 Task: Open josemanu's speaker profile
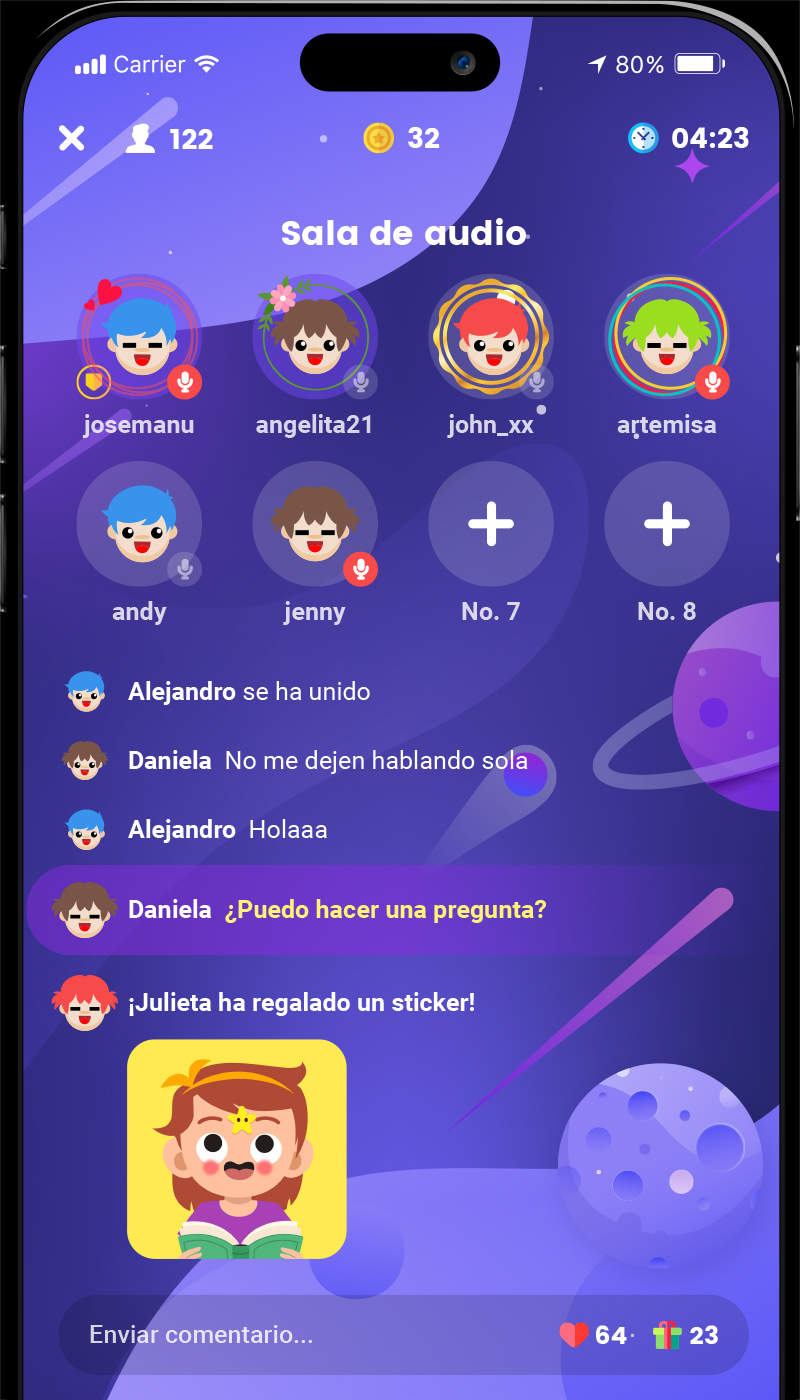click(x=139, y=338)
